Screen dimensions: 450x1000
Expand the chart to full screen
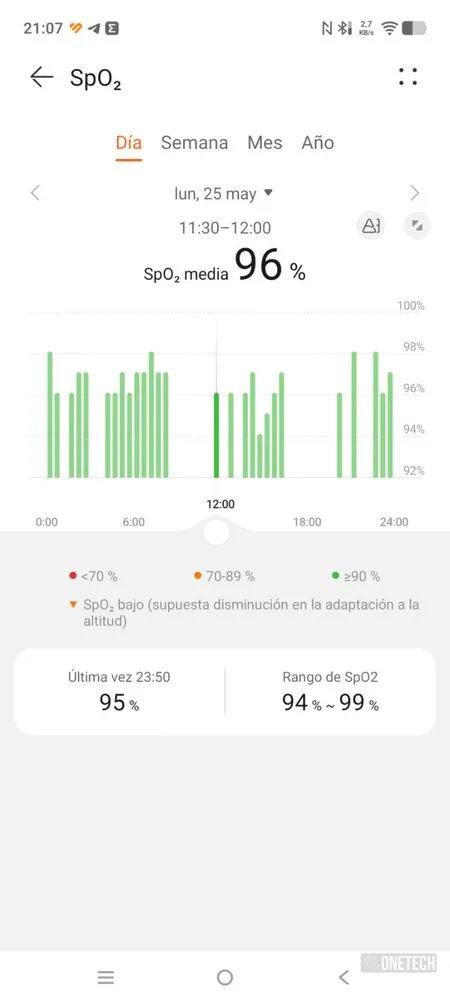pos(417,226)
